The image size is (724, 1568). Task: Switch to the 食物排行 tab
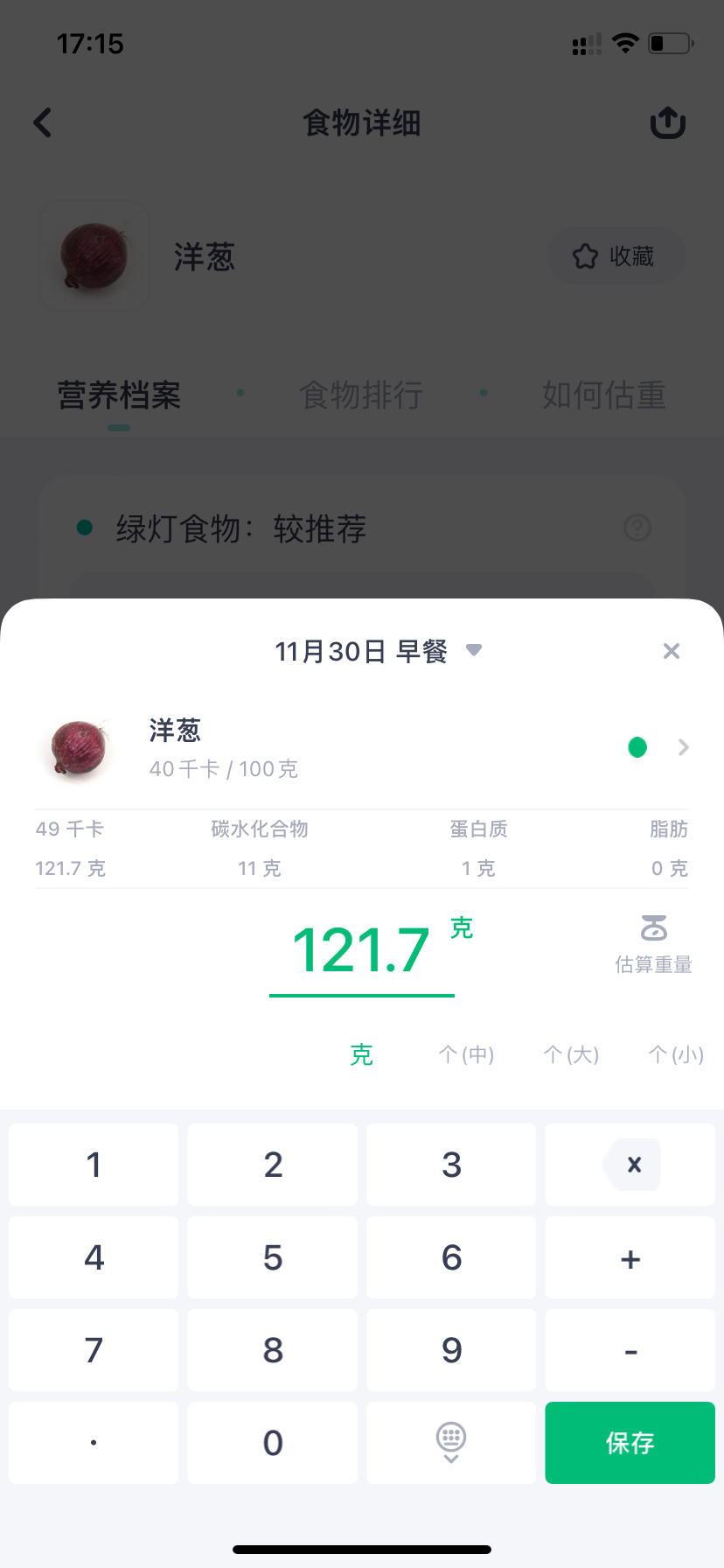tap(361, 395)
